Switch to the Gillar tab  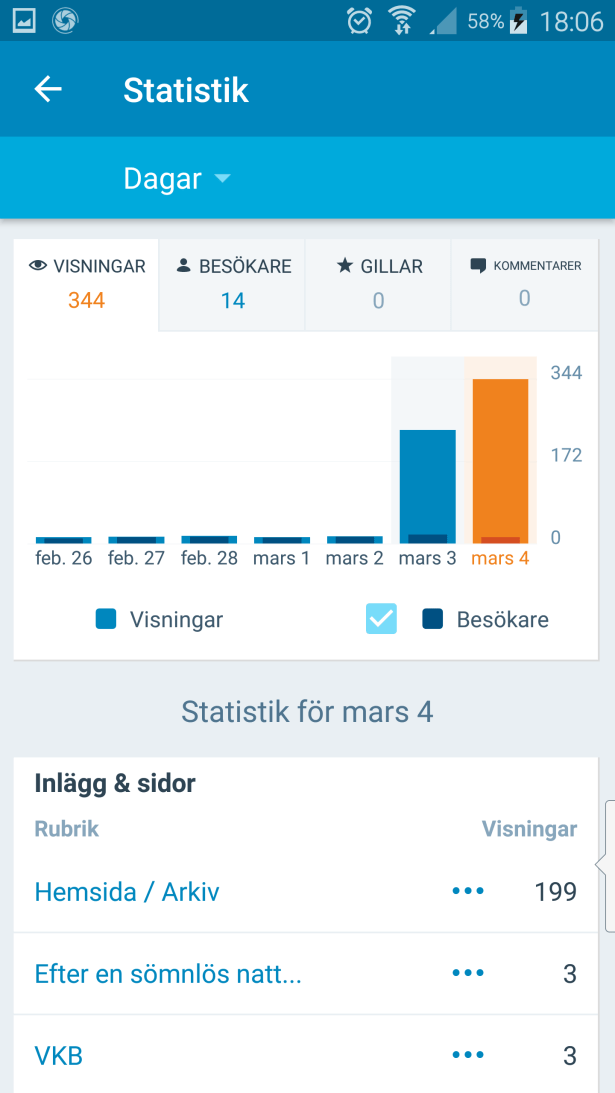click(x=378, y=283)
